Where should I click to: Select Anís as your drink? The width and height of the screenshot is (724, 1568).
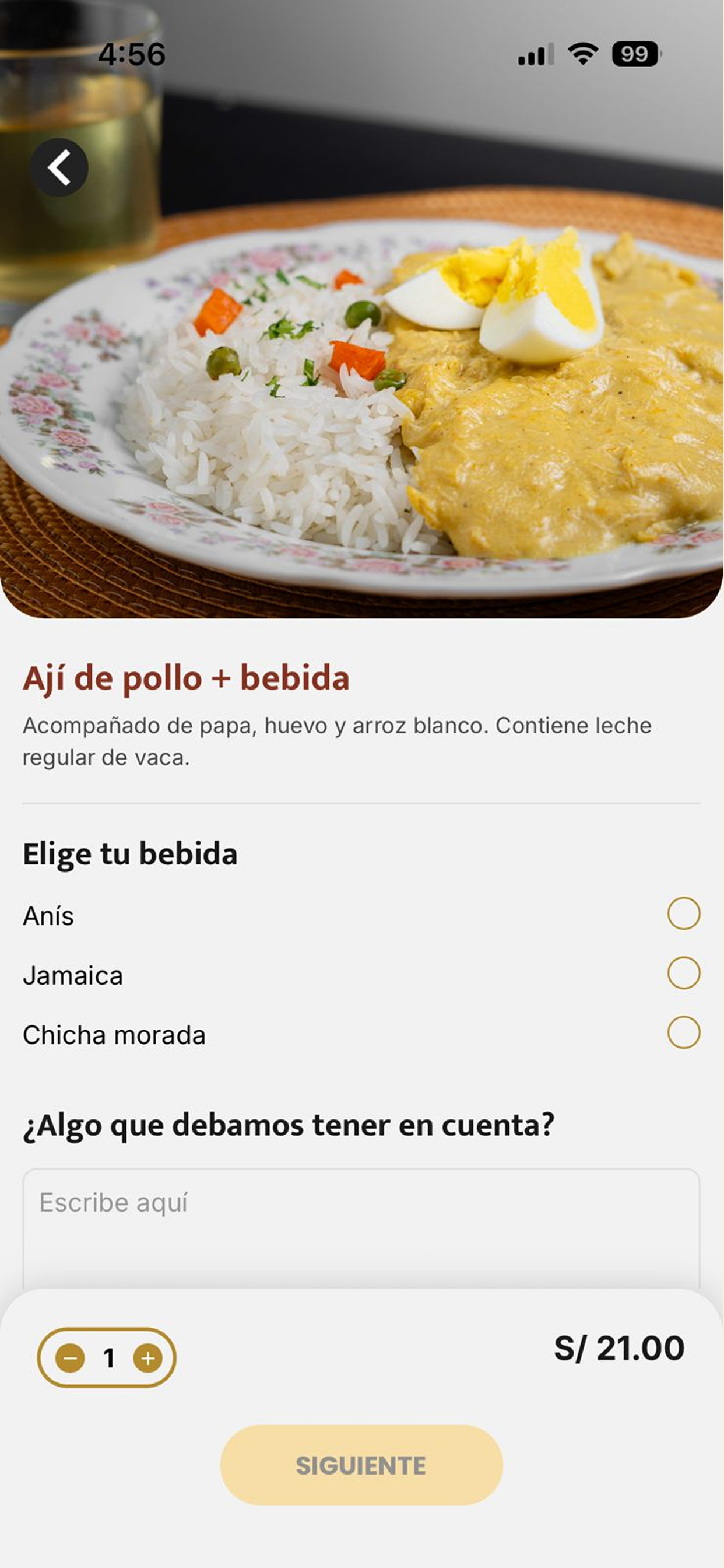coord(683,913)
